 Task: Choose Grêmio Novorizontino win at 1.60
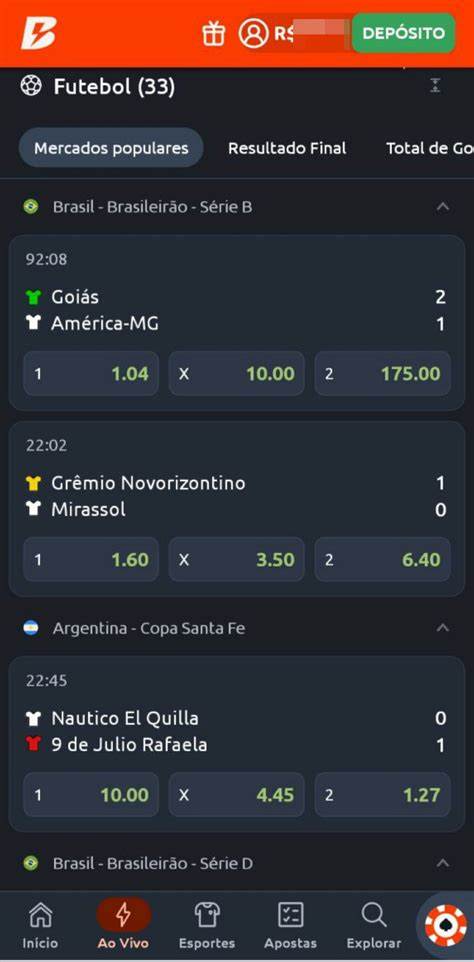(x=91, y=559)
